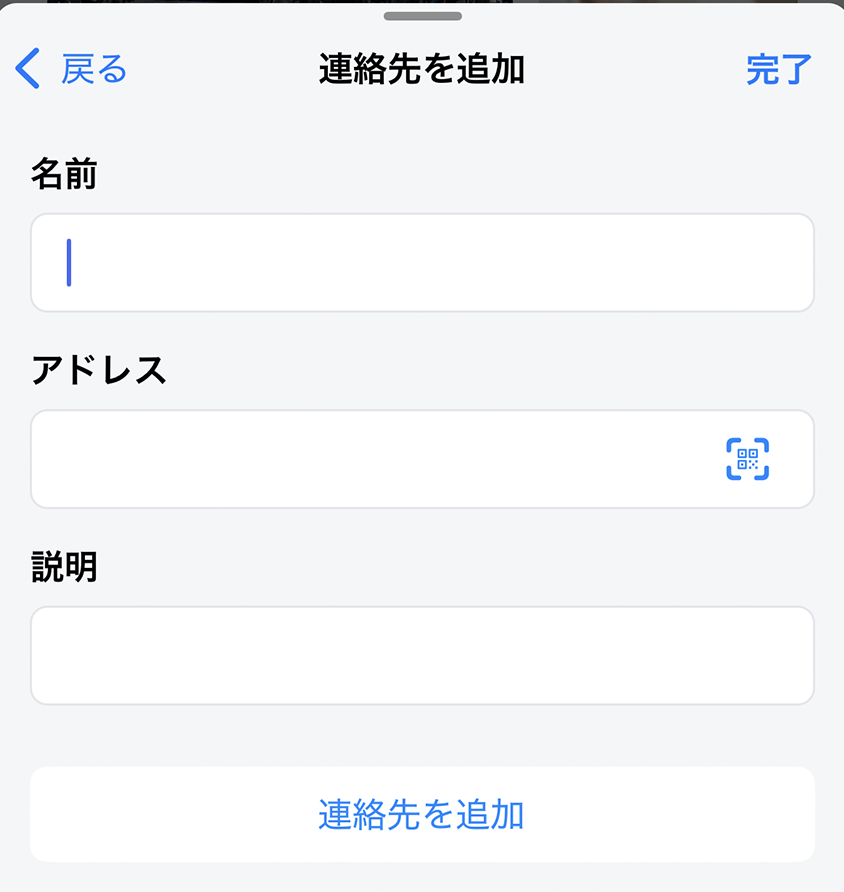Viewport: 844px width, 892px height.
Task: Select the 連絡先を追加 title in the header
Action: [421, 70]
